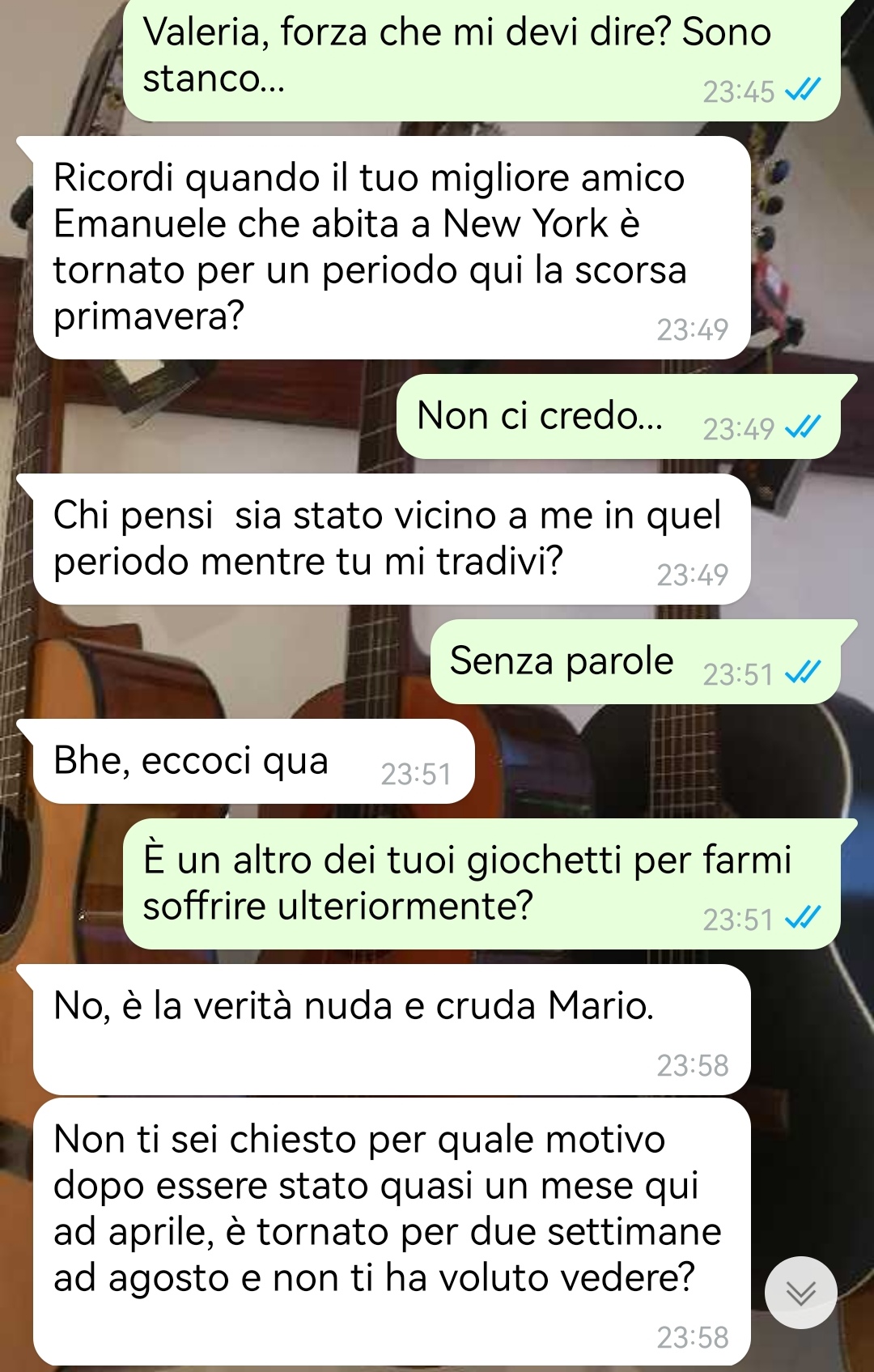
Task: Jump to the latest messages
Action: click(800, 1292)
